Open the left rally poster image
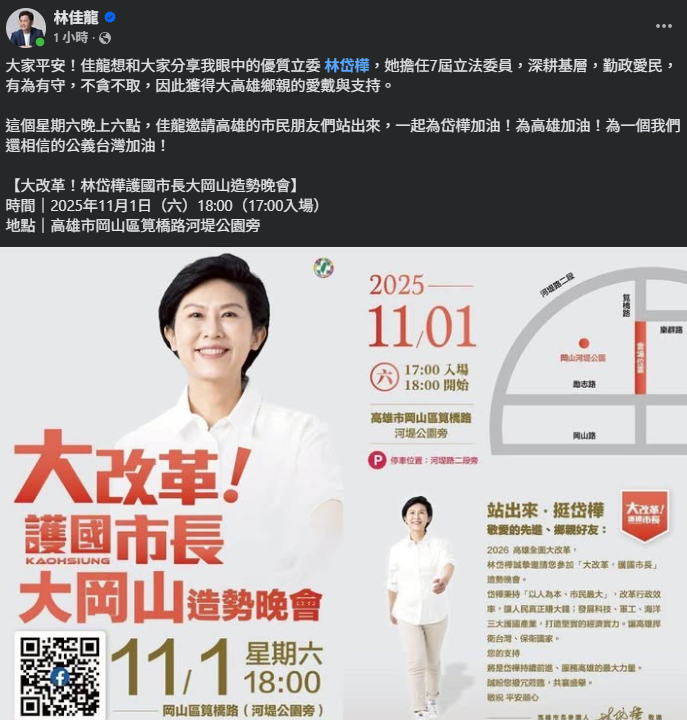 [x=171, y=483]
